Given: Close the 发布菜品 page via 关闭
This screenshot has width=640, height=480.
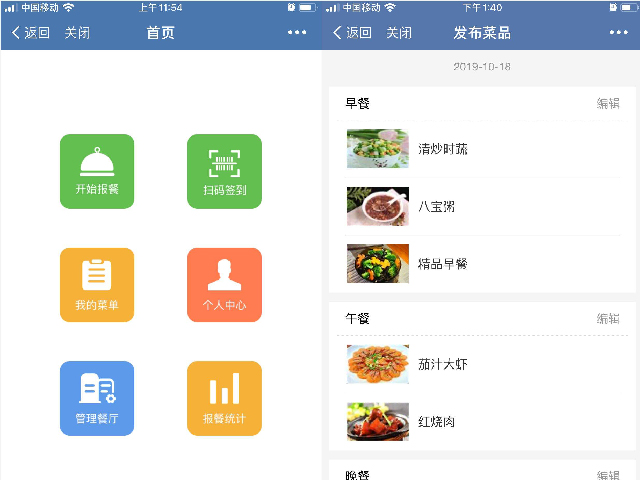Looking at the screenshot, I should (399, 32).
